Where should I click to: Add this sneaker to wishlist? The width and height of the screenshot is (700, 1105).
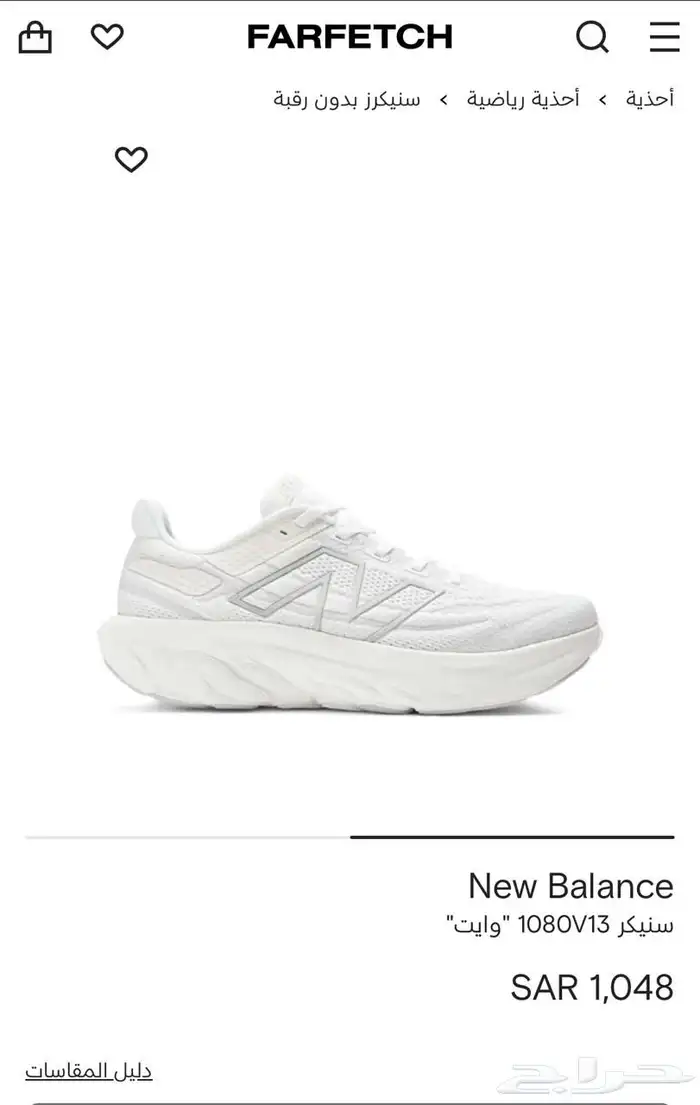tap(131, 159)
